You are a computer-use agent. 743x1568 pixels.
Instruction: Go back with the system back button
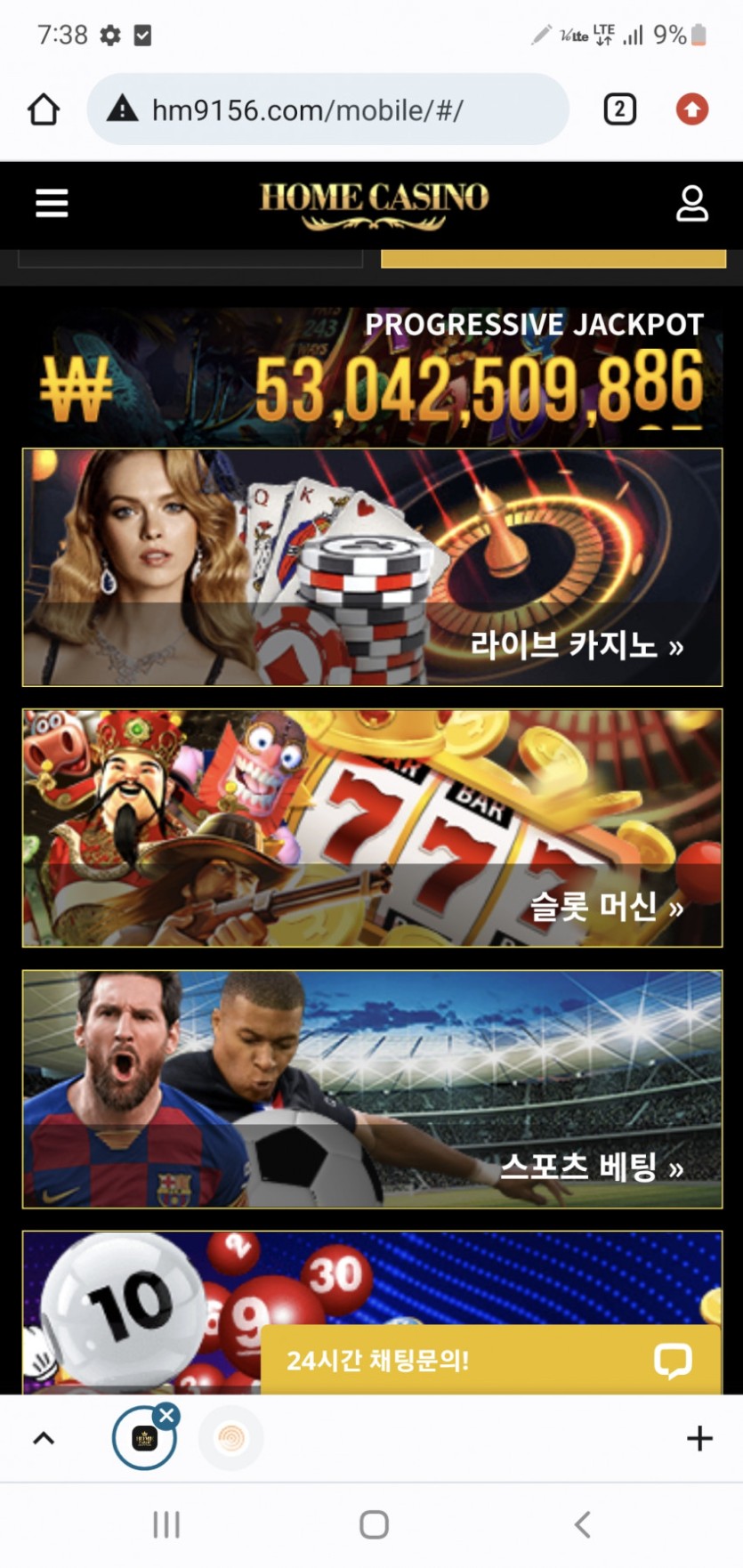582,1524
